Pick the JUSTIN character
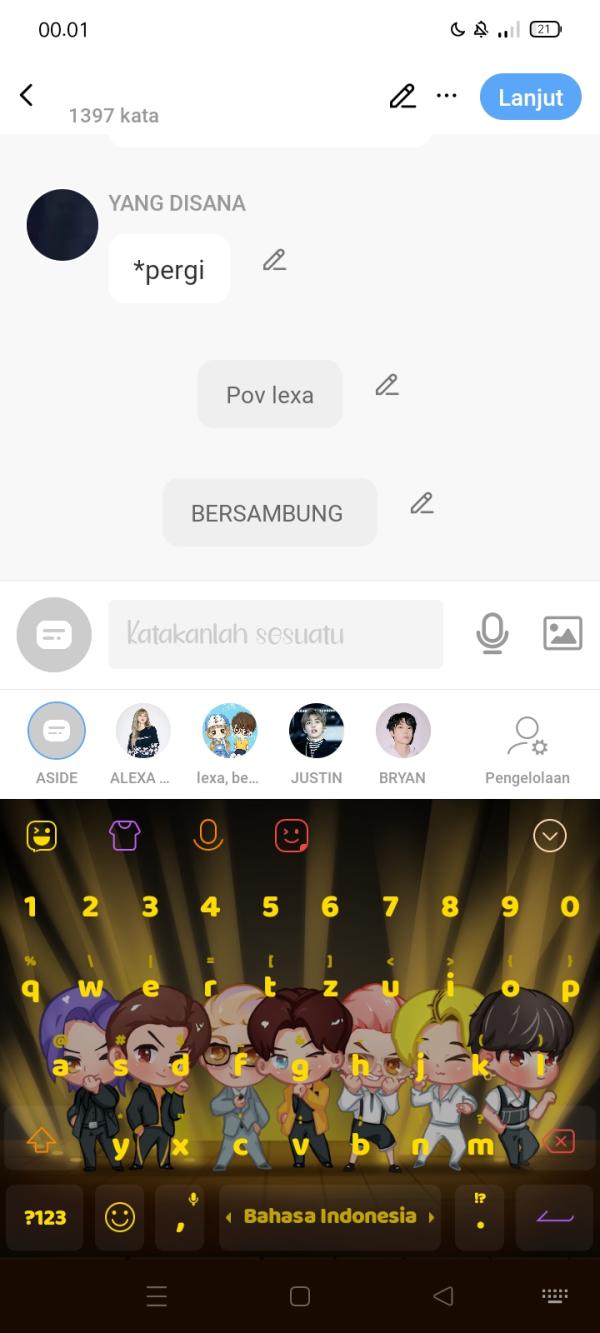The width and height of the screenshot is (600, 1333). click(316, 731)
